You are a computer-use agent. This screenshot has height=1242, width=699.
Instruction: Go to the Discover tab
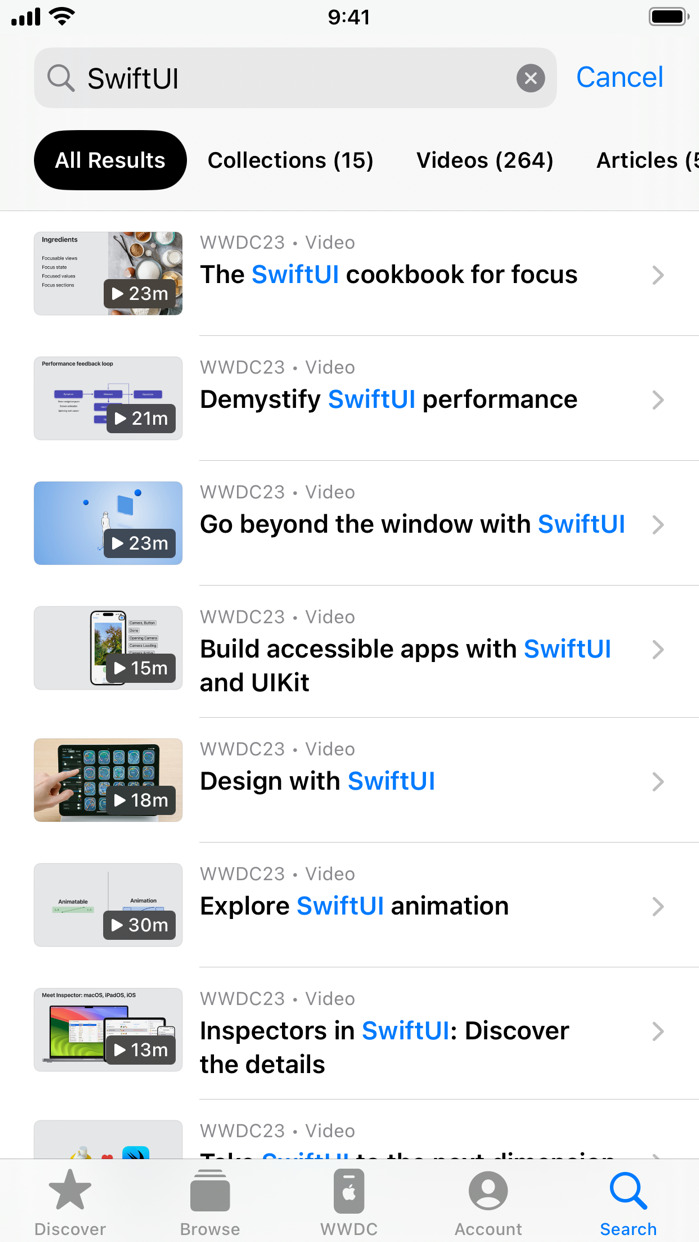click(x=70, y=1203)
